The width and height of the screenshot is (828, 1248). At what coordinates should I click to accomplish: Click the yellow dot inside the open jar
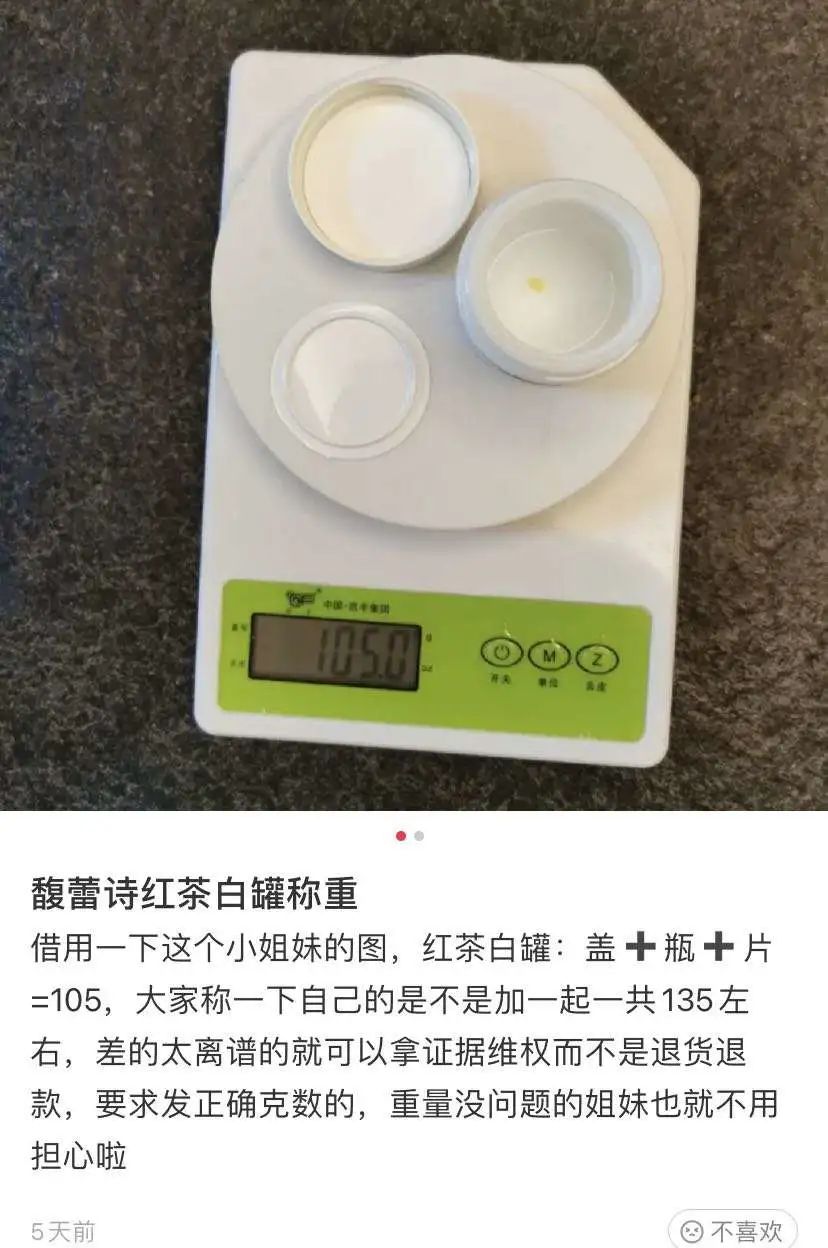[537, 285]
